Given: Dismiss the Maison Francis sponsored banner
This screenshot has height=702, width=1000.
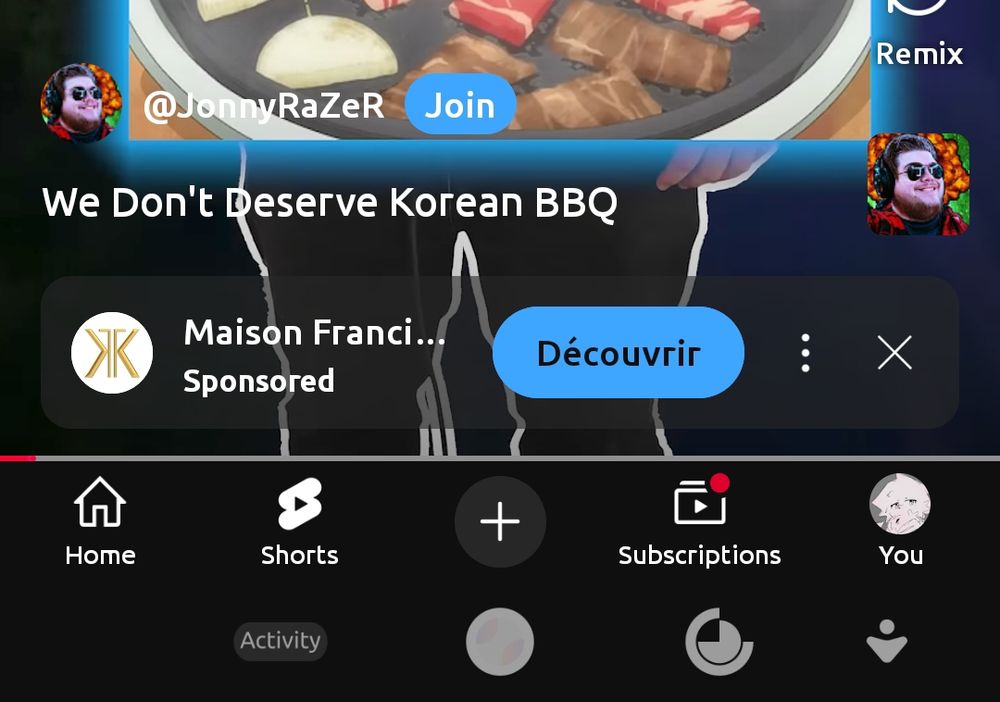Looking at the screenshot, I should pyautogui.click(x=894, y=353).
